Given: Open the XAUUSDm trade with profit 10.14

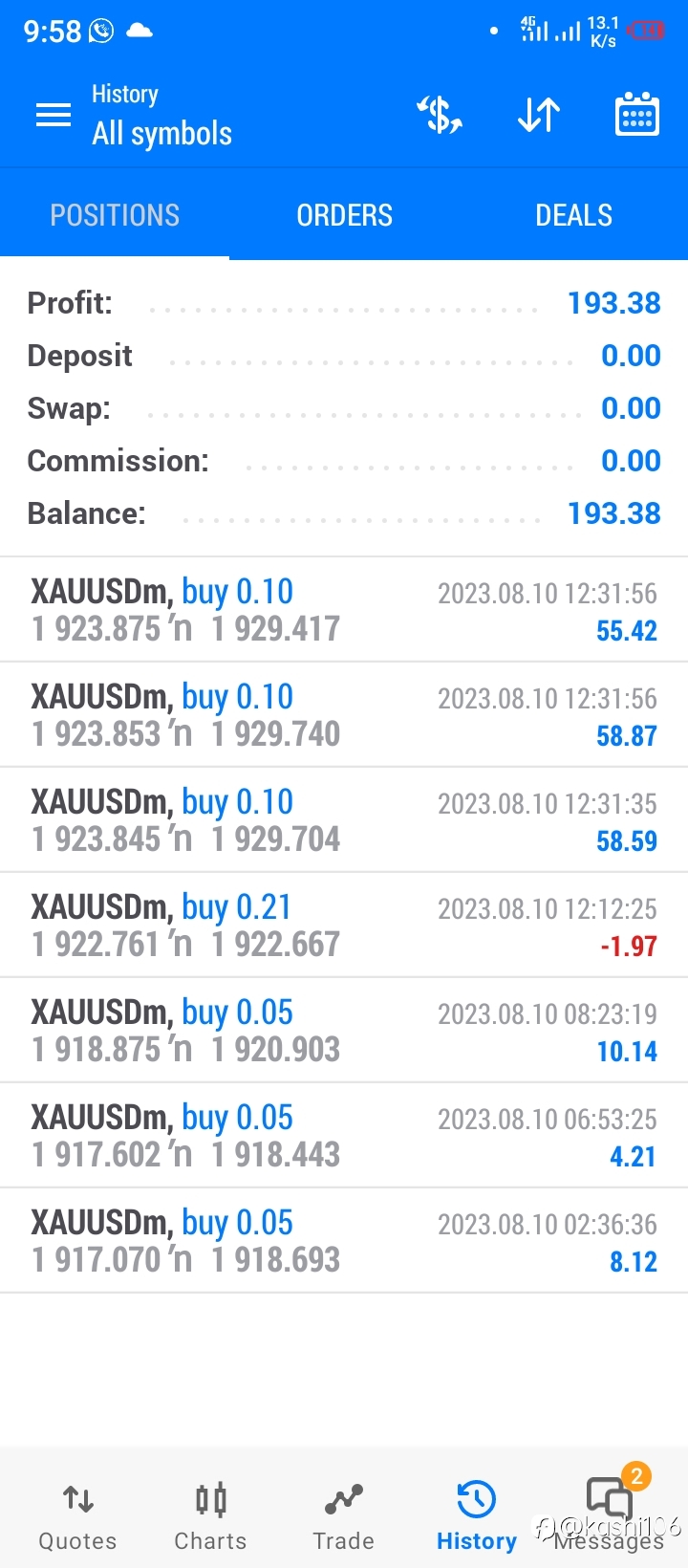Looking at the screenshot, I should pos(344,1031).
